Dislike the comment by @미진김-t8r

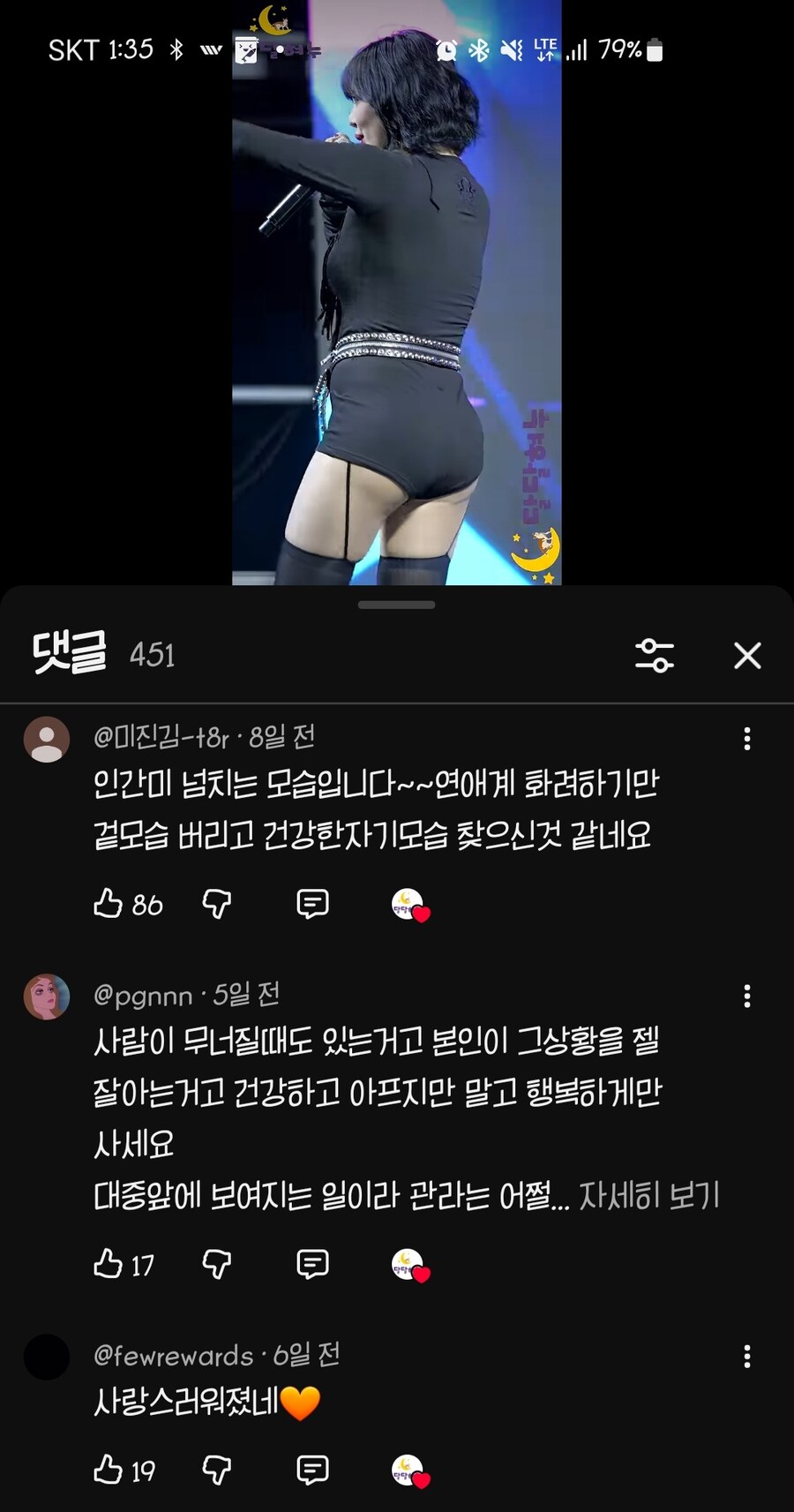[x=217, y=903]
